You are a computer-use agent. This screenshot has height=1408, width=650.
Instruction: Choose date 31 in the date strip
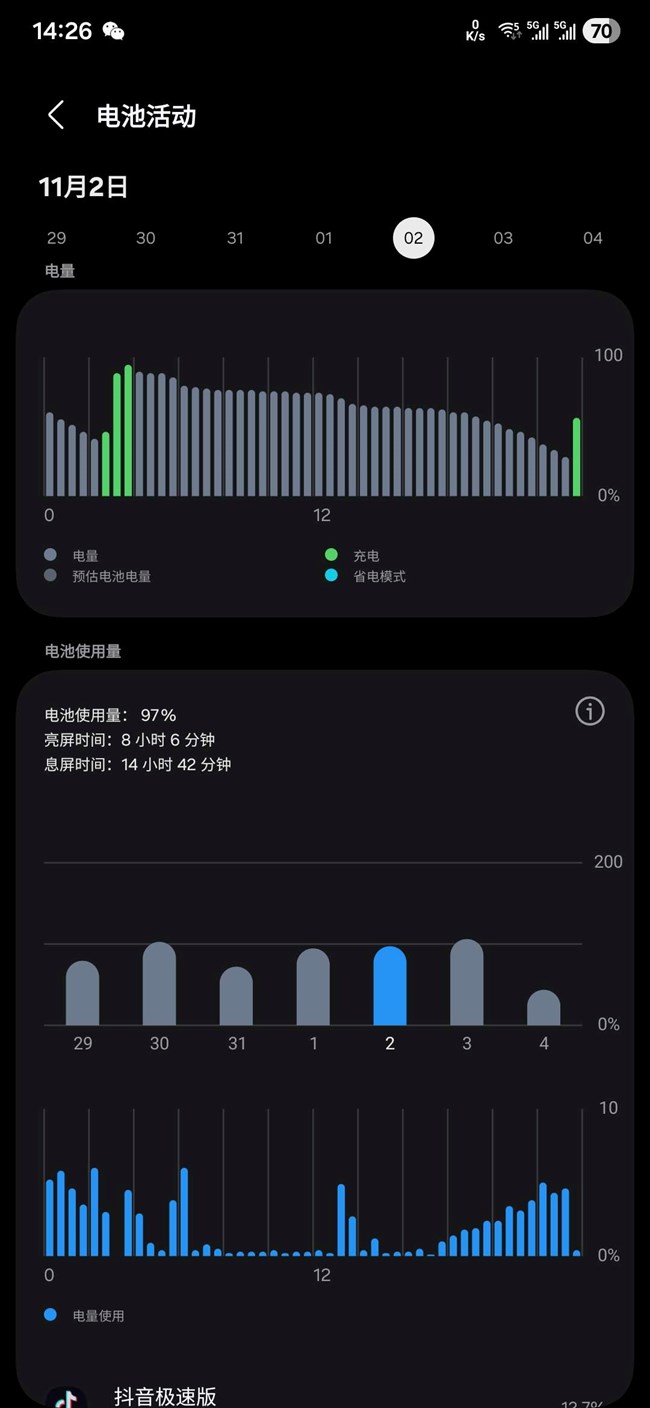click(235, 238)
